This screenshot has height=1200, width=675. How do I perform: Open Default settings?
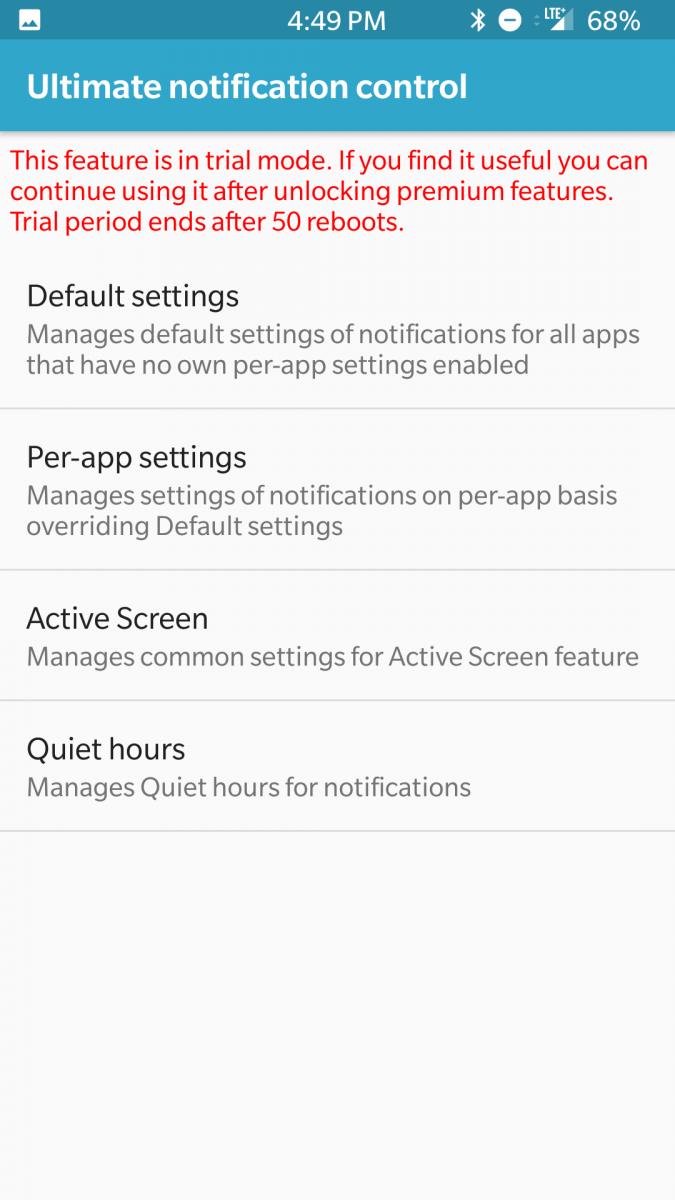click(x=337, y=328)
